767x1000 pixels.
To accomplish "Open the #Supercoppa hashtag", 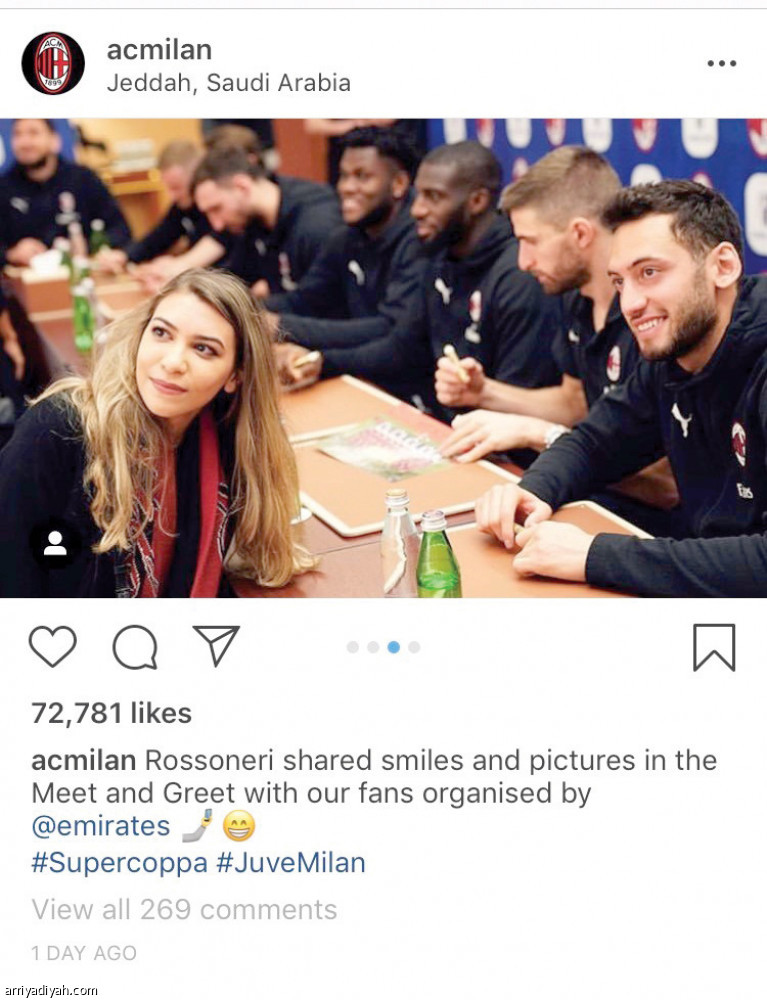I will [119, 863].
